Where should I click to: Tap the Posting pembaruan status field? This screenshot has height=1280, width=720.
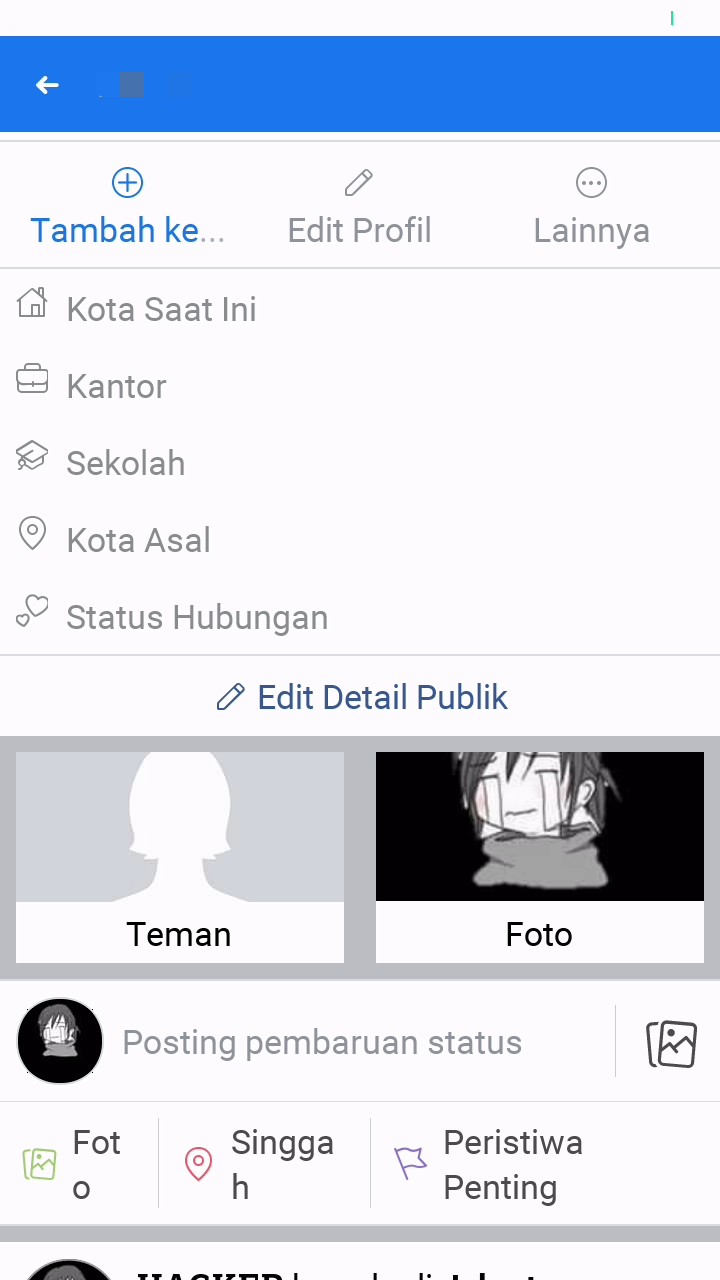tap(322, 1042)
